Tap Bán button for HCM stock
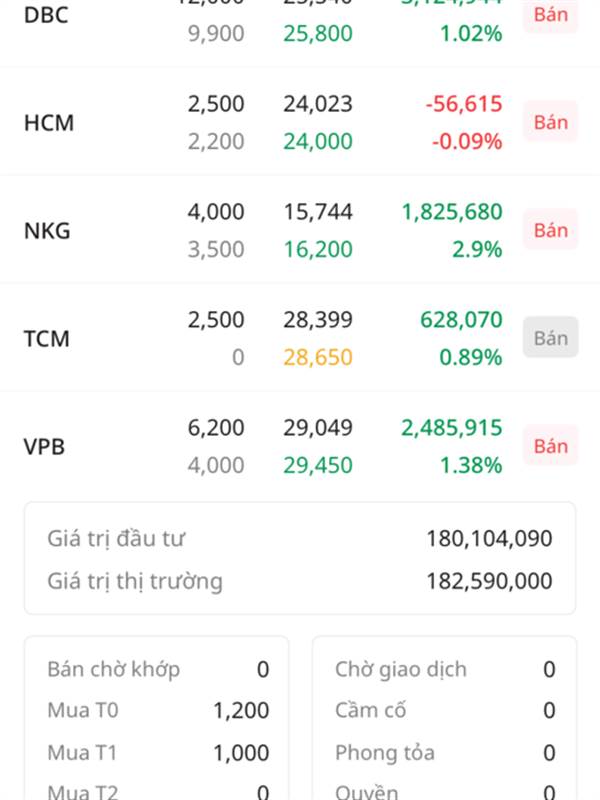 [550, 122]
